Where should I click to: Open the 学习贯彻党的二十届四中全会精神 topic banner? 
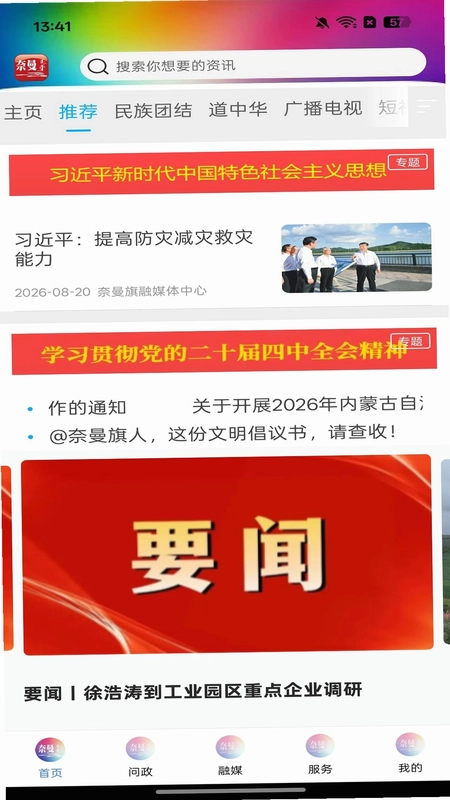pos(224,351)
